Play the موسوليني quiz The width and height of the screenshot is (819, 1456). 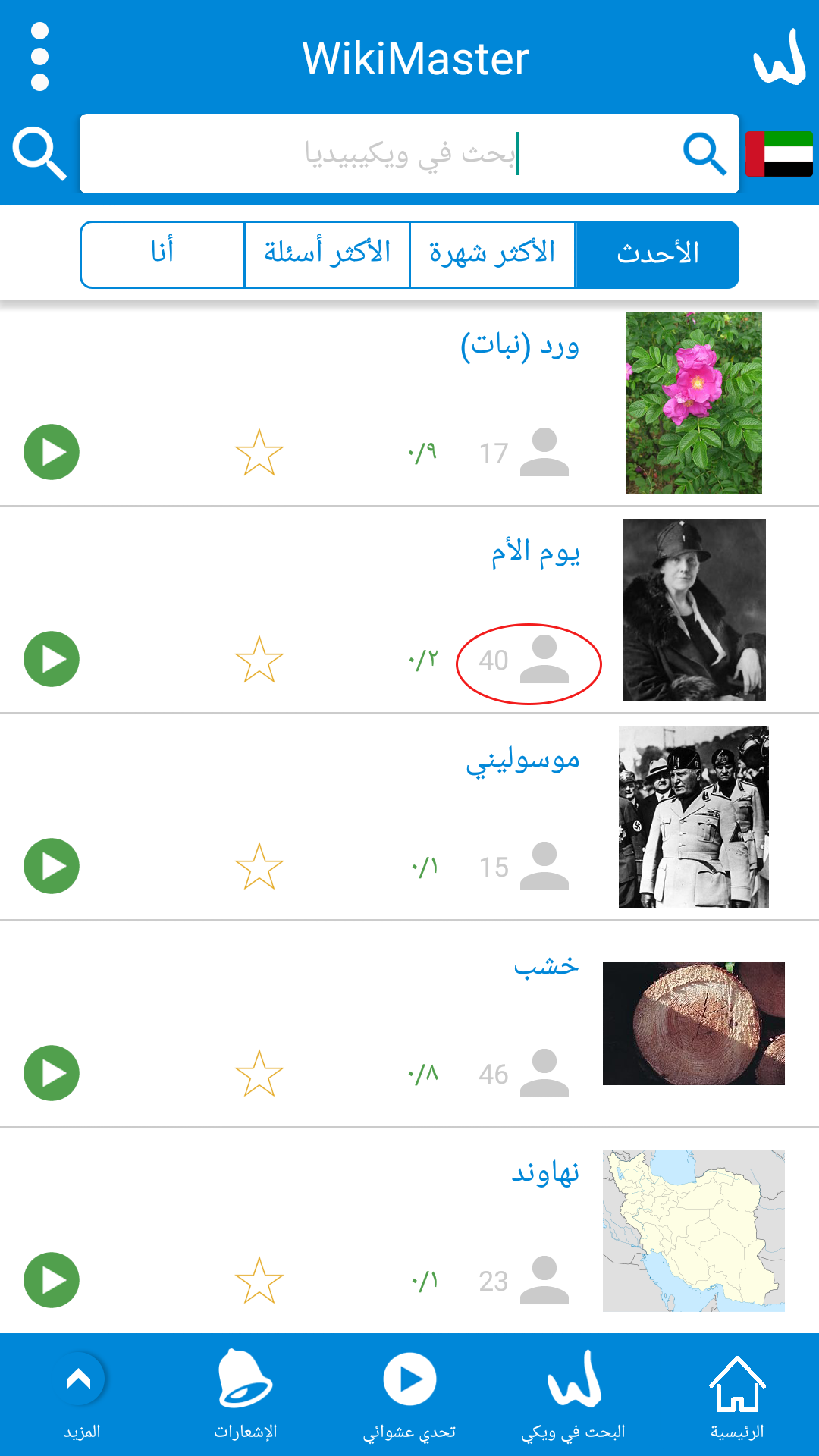(52, 866)
